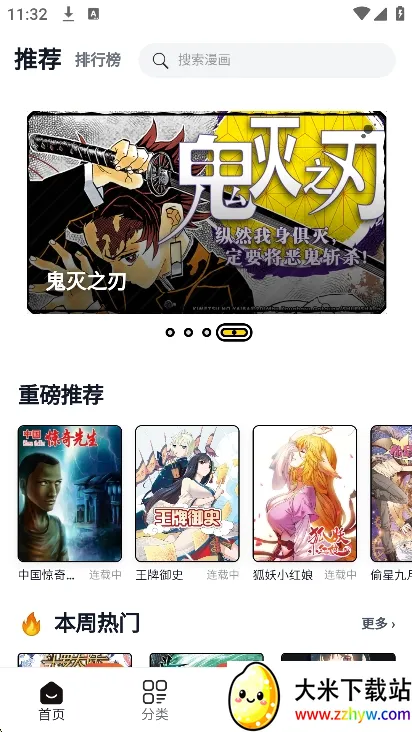Tap the 搜索漫画 search box

coord(267,60)
